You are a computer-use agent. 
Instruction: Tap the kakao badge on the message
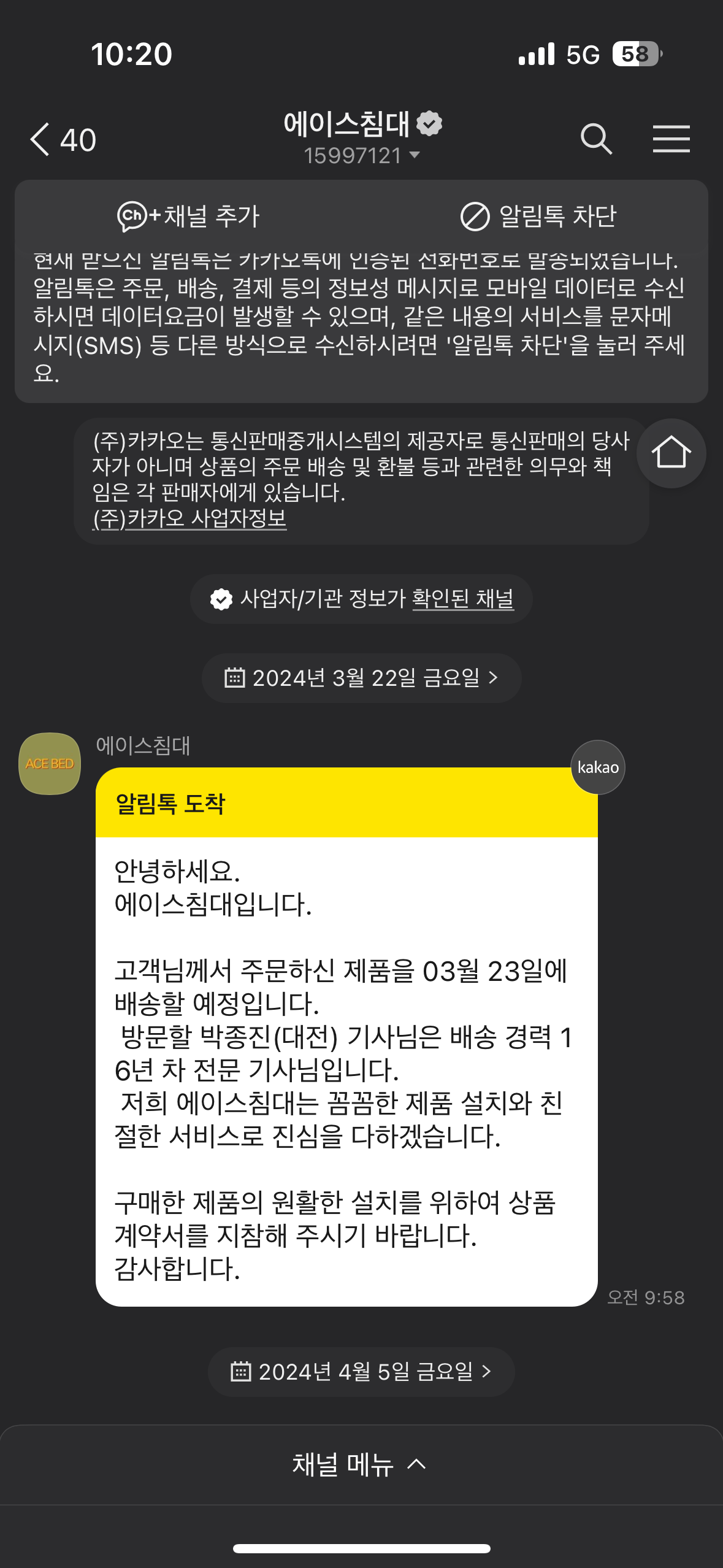(598, 767)
